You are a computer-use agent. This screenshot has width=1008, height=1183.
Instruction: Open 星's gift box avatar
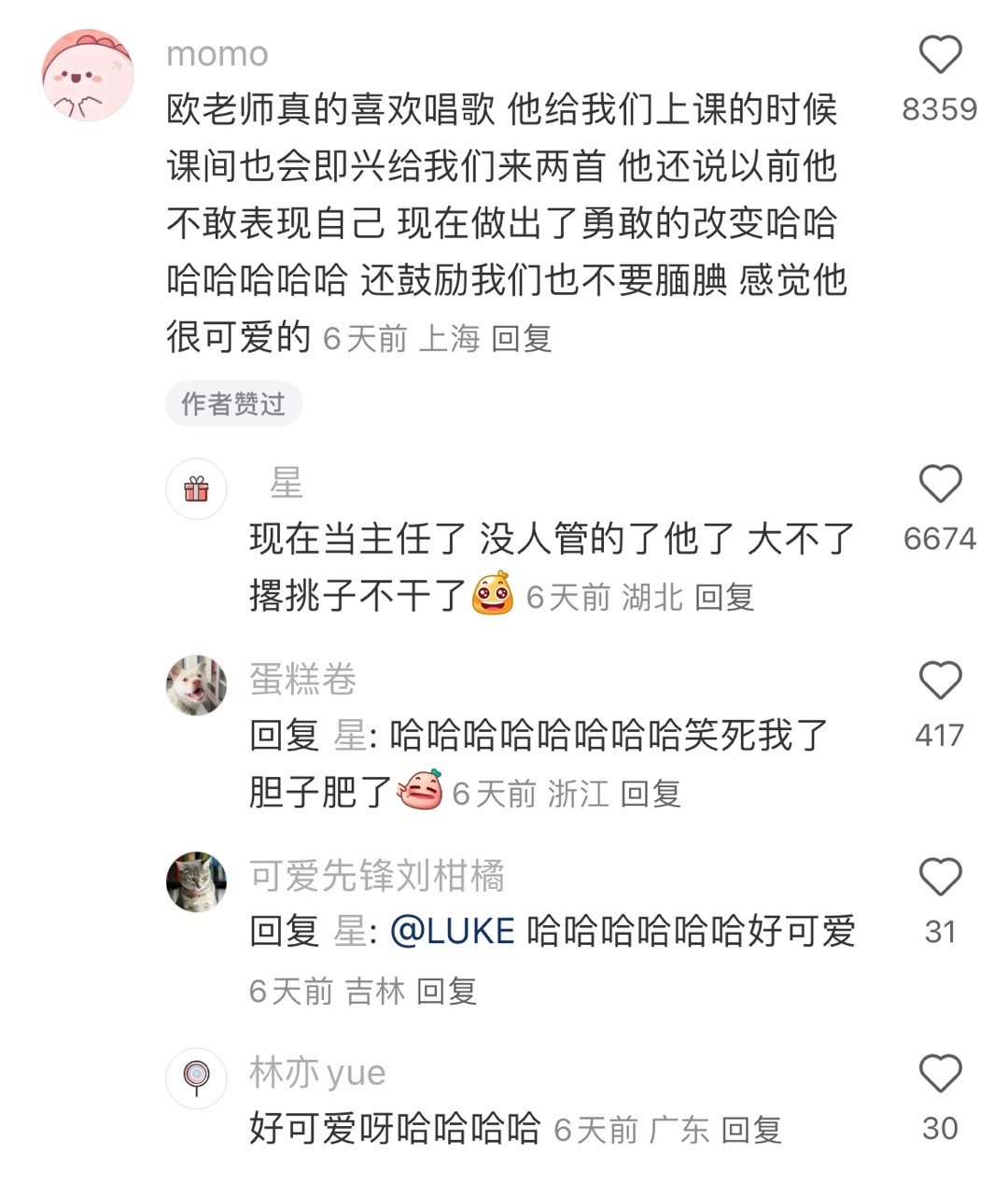click(196, 488)
